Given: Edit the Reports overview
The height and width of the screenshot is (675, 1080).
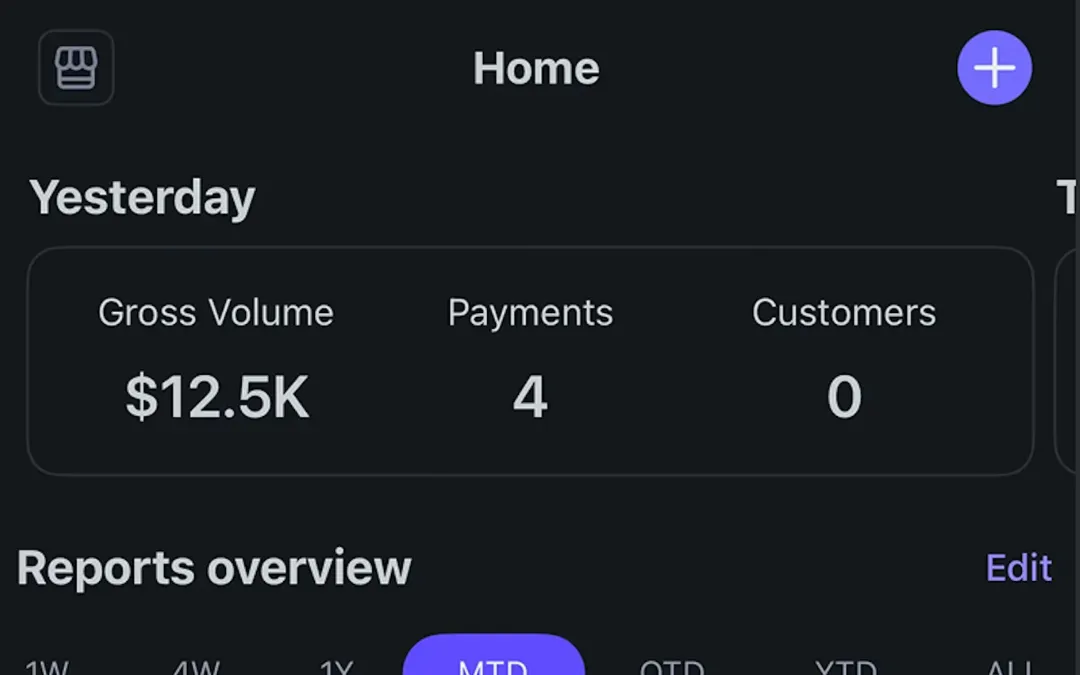Looking at the screenshot, I should [1019, 568].
